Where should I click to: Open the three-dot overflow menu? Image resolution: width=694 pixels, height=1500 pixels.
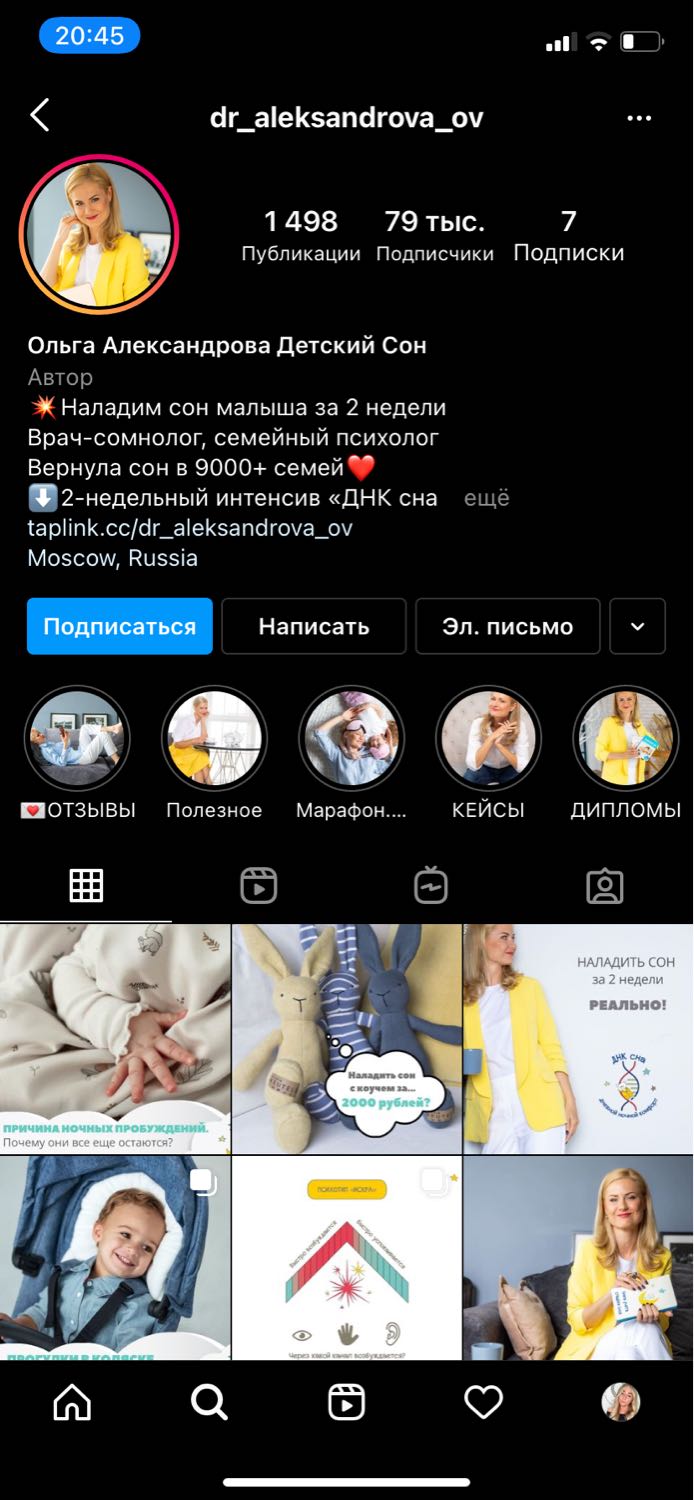[x=639, y=118]
